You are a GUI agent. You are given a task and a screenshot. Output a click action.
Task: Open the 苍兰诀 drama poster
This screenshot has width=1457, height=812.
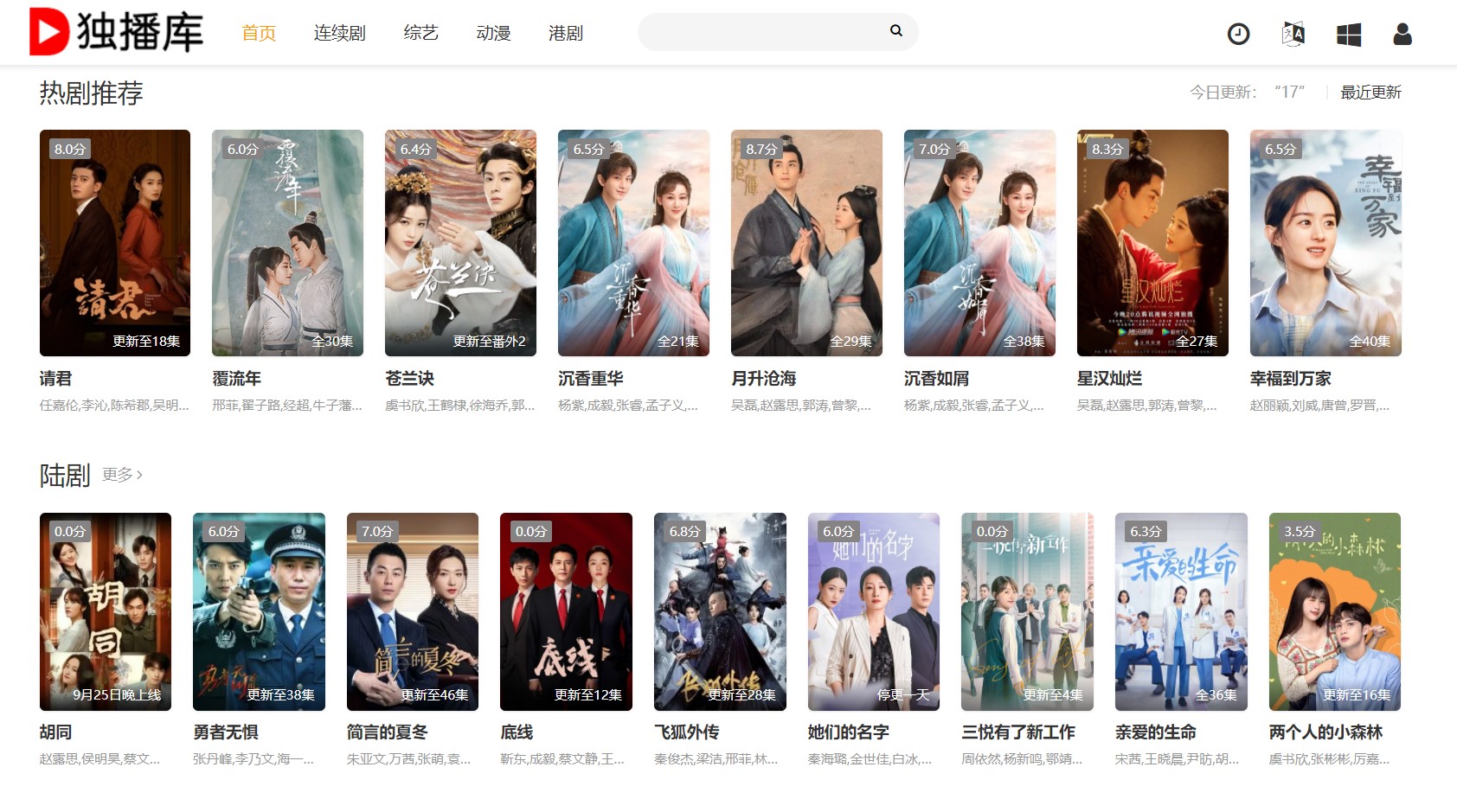point(460,243)
